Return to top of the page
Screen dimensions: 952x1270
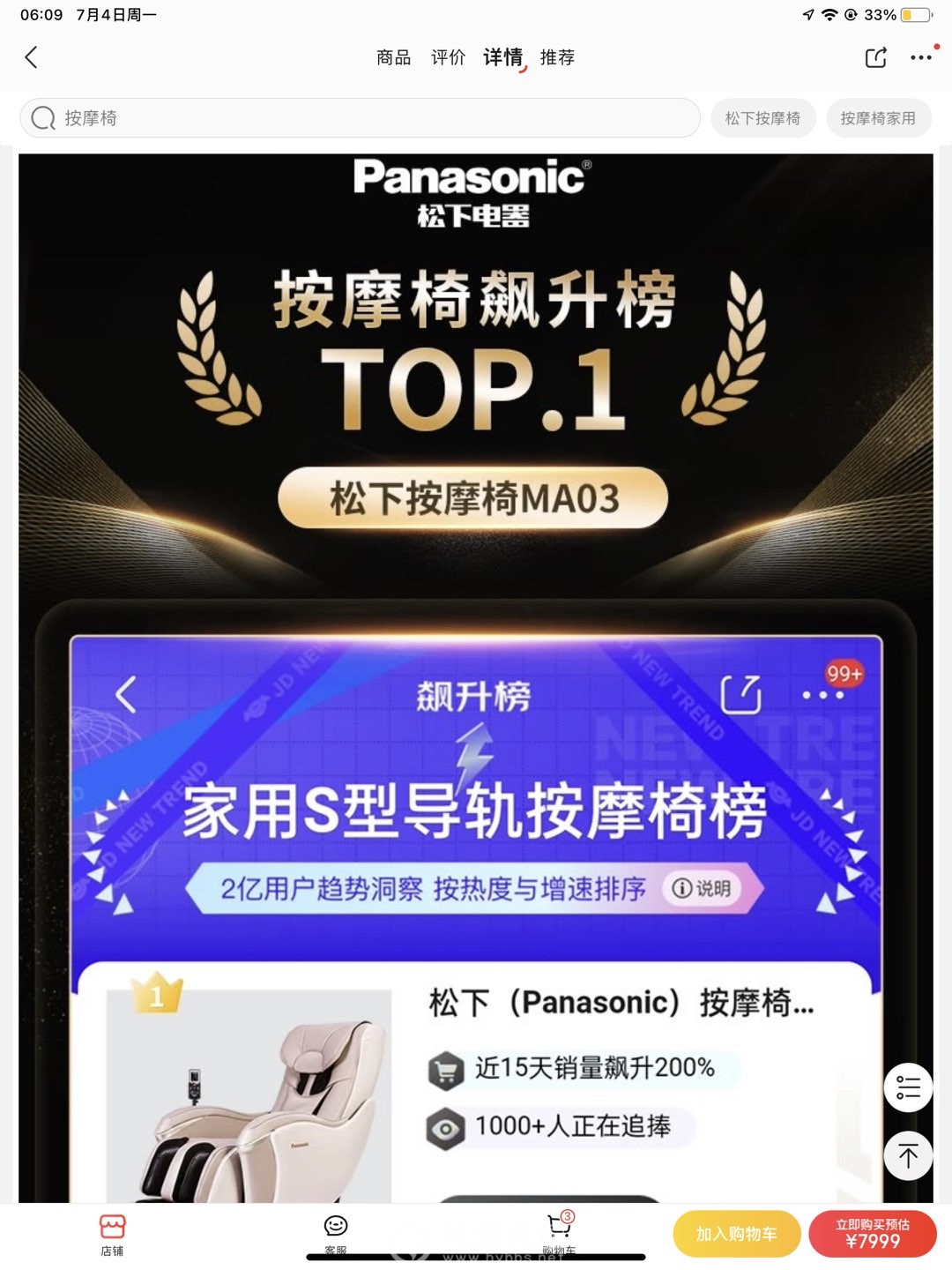point(908,1155)
